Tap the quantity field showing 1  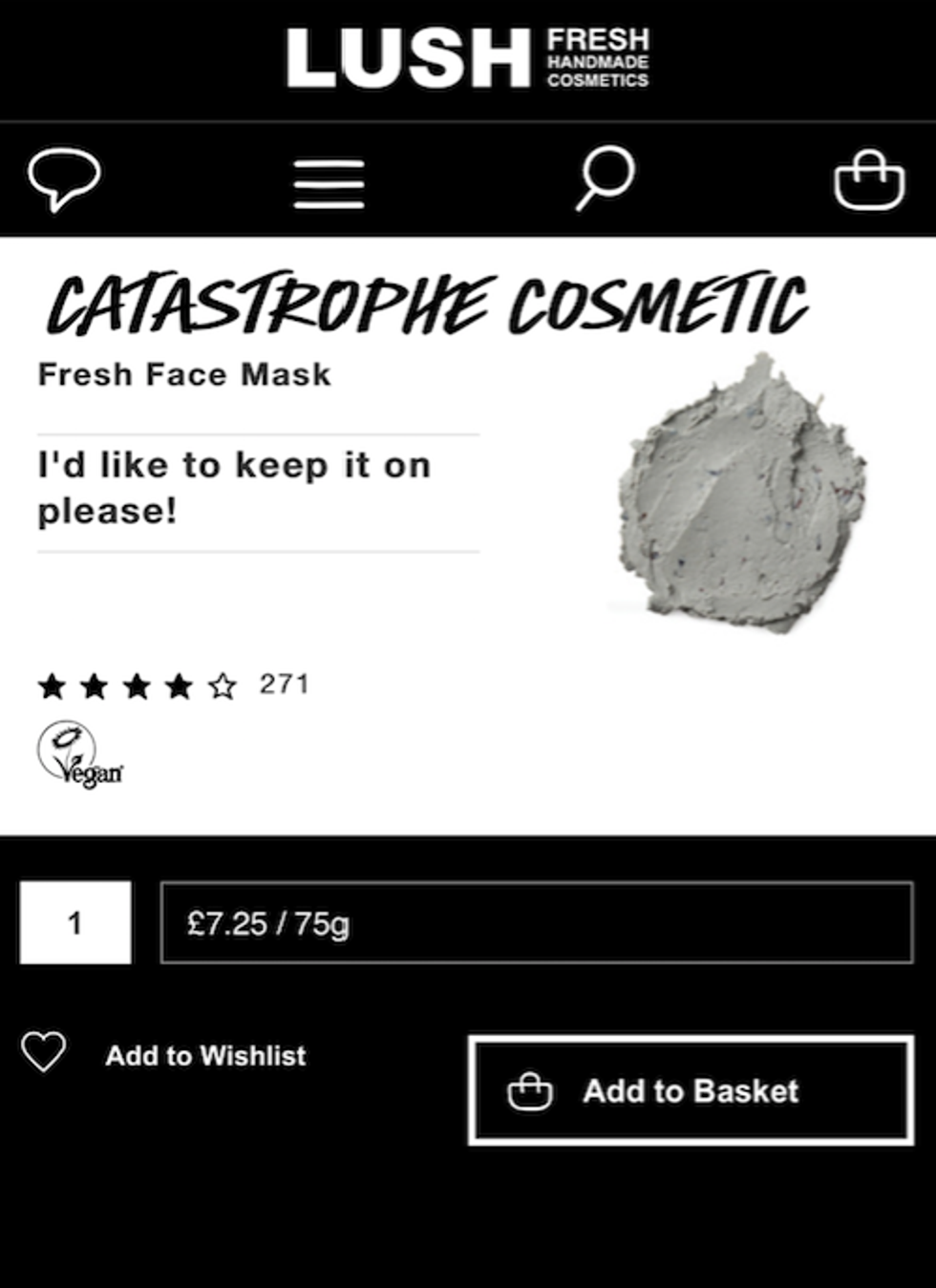[75, 922]
